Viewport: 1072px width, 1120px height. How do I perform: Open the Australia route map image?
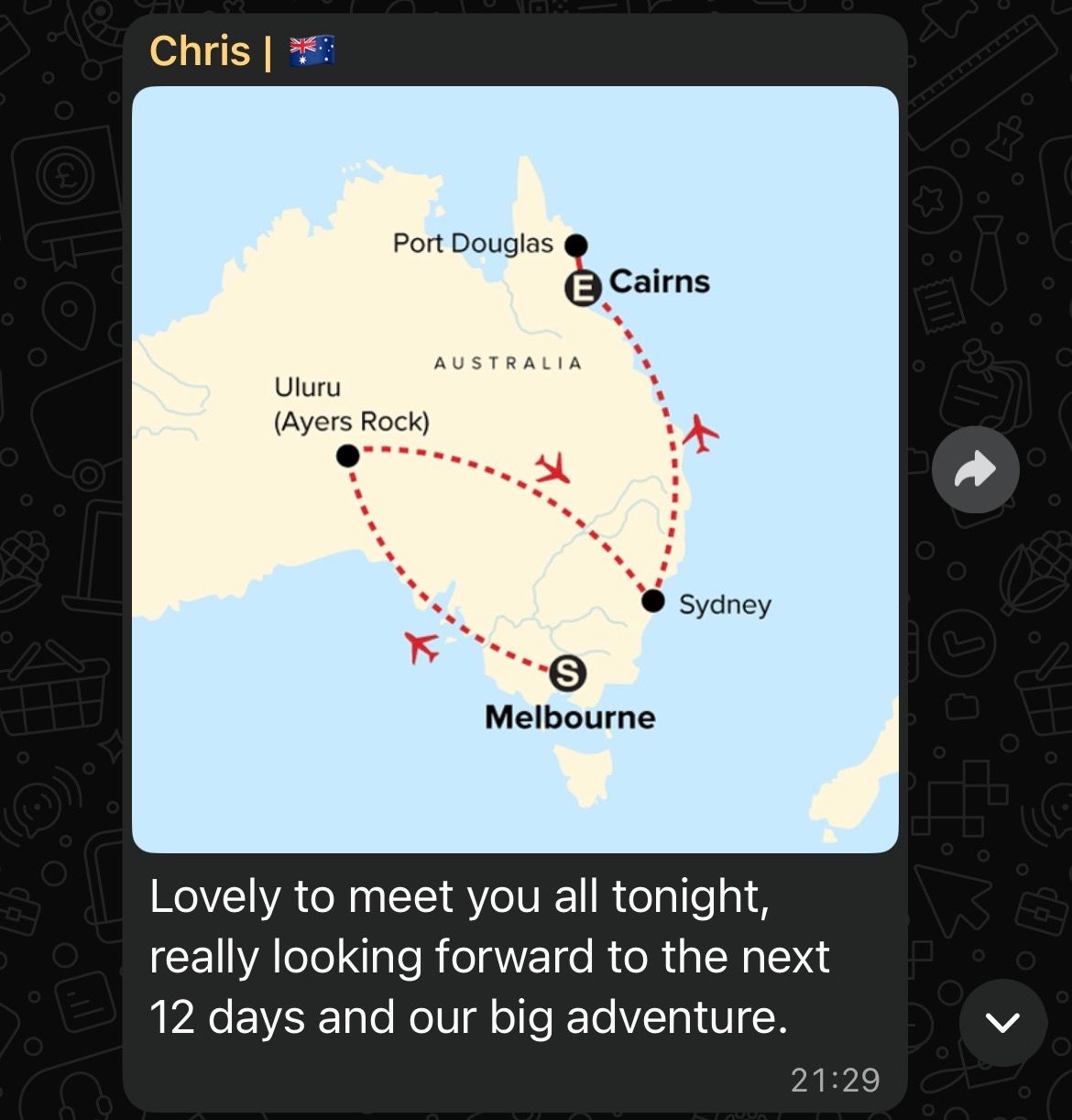pyautogui.click(x=515, y=469)
